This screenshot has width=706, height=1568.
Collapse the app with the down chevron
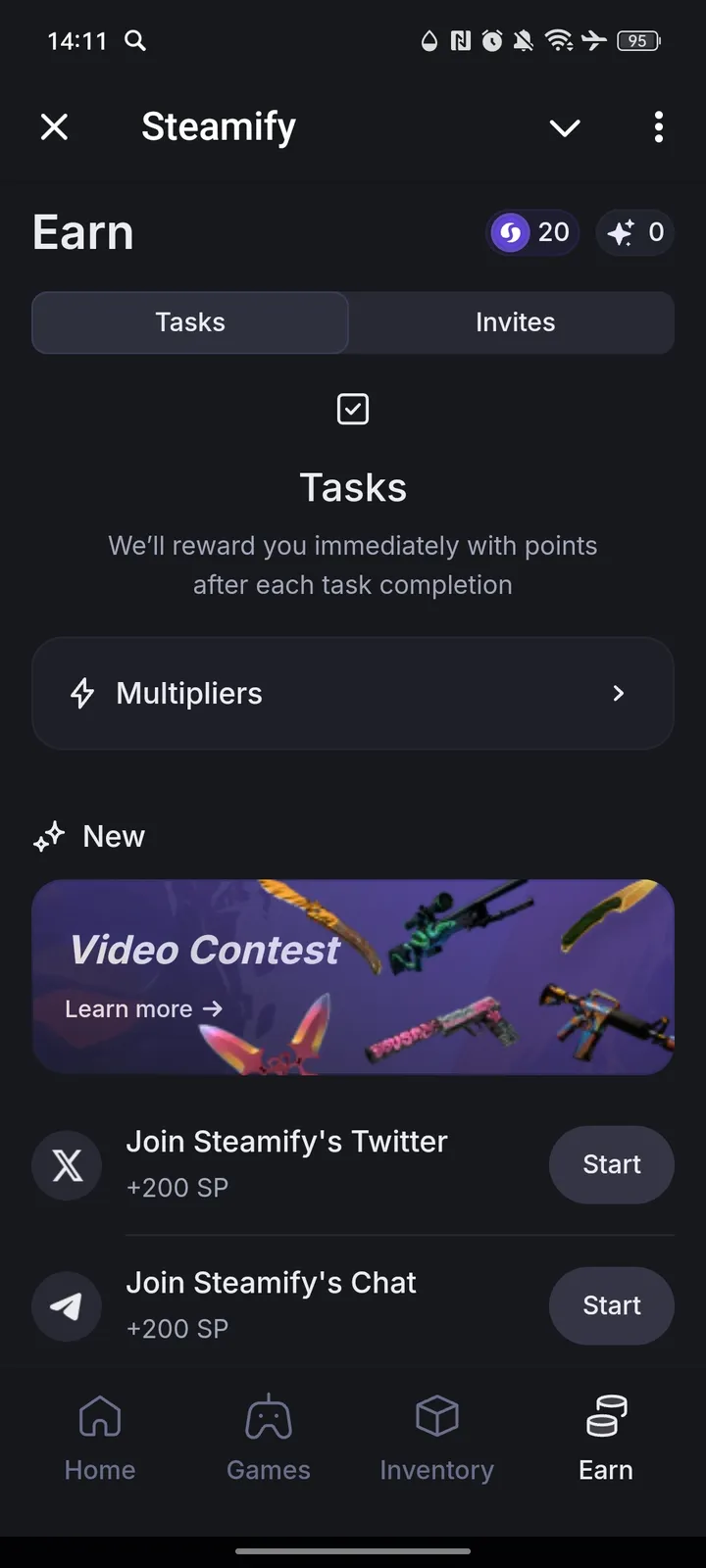point(565,127)
